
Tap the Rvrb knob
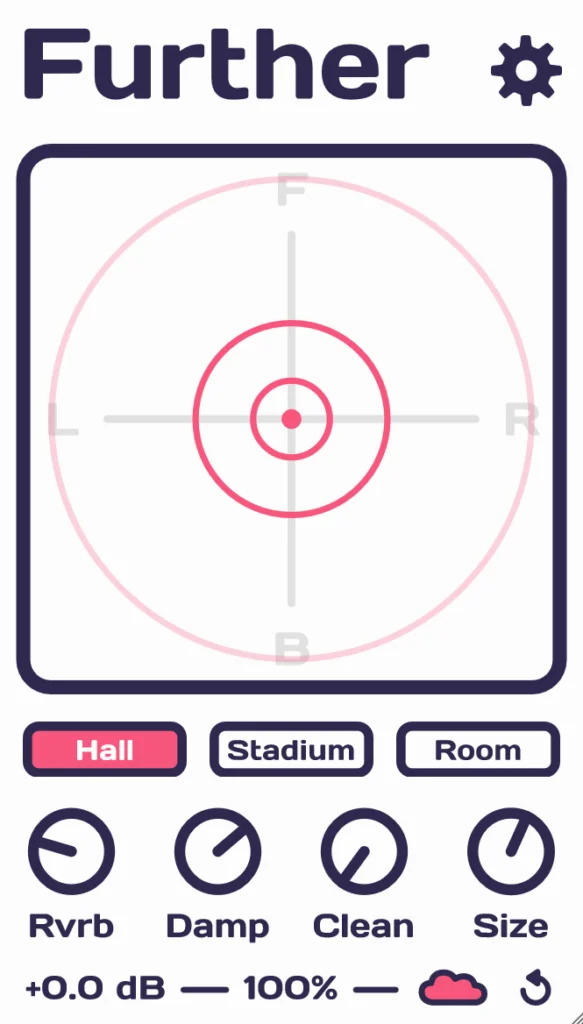pyautogui.click(x=71, y=851)
